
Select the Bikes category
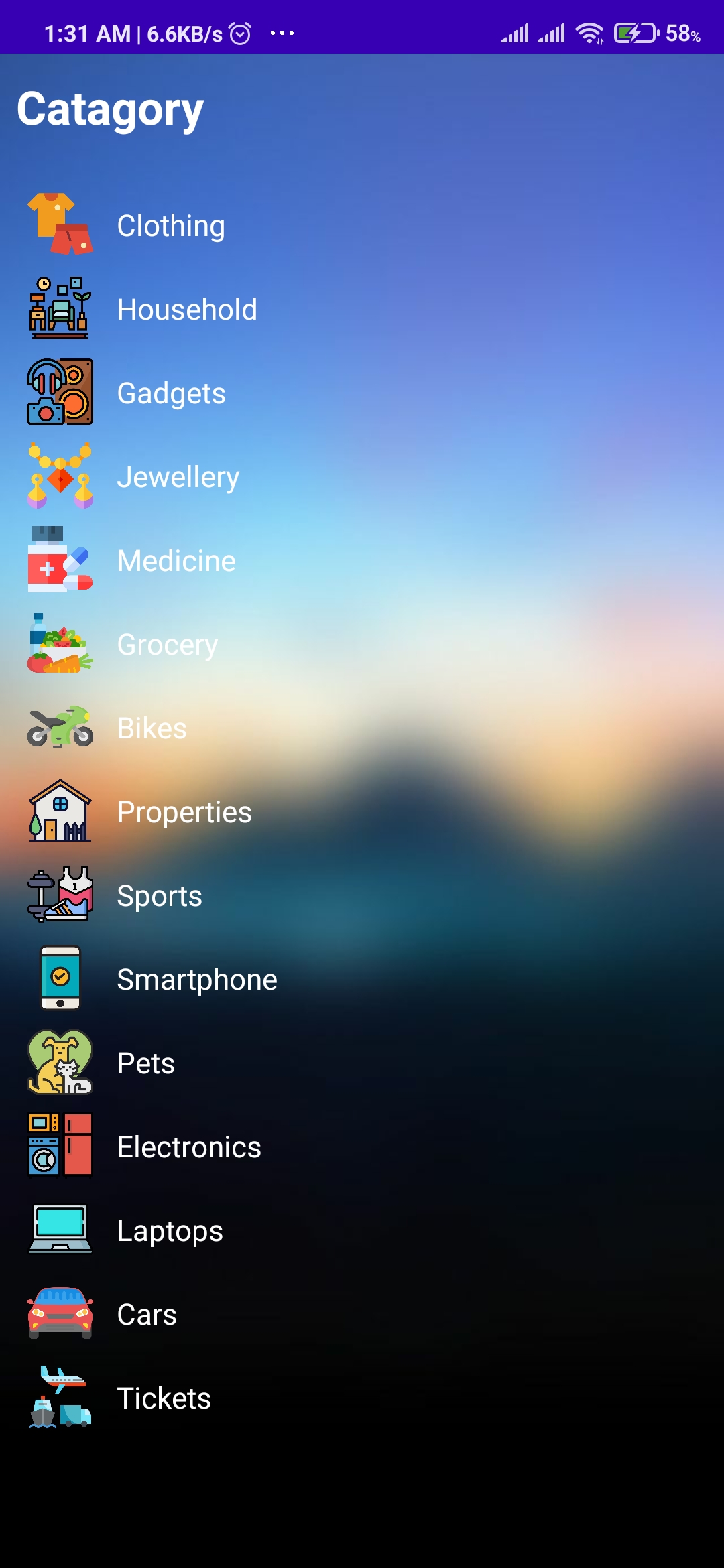tap(152, 728)
